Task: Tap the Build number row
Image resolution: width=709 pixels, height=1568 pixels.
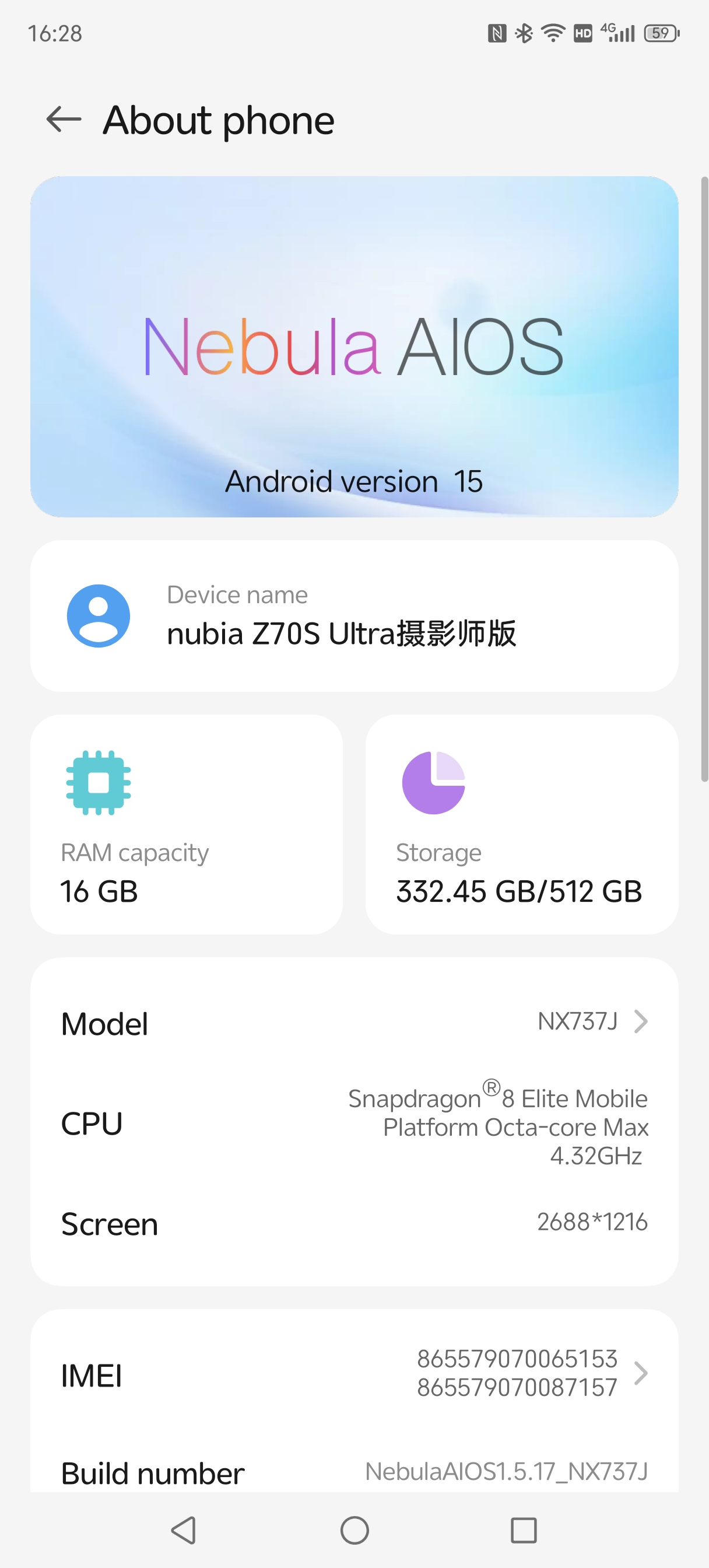Action: click(354, 1472)
